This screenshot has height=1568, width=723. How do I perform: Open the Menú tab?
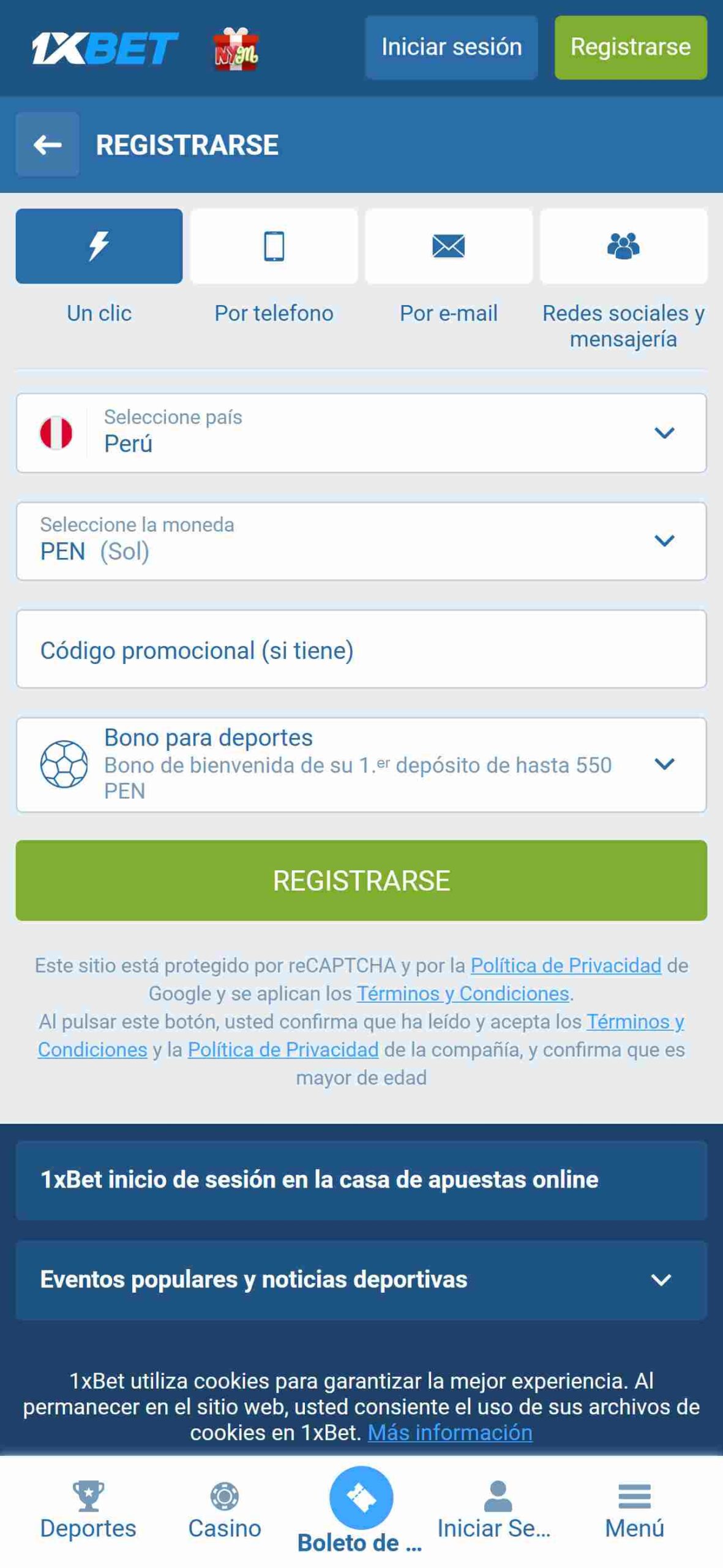634,1510
